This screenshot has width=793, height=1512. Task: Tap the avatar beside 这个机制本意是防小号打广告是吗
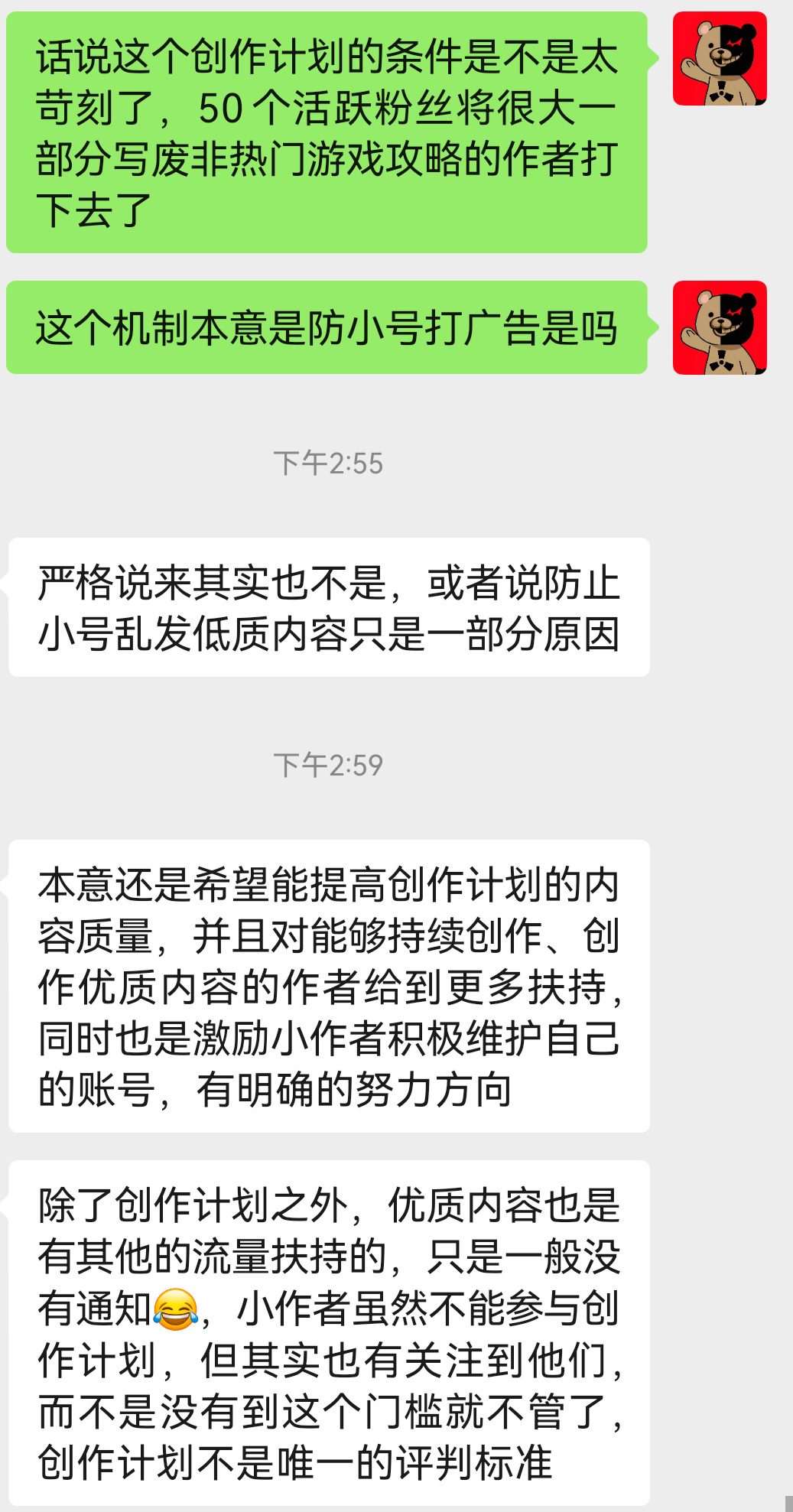(719, 327)
